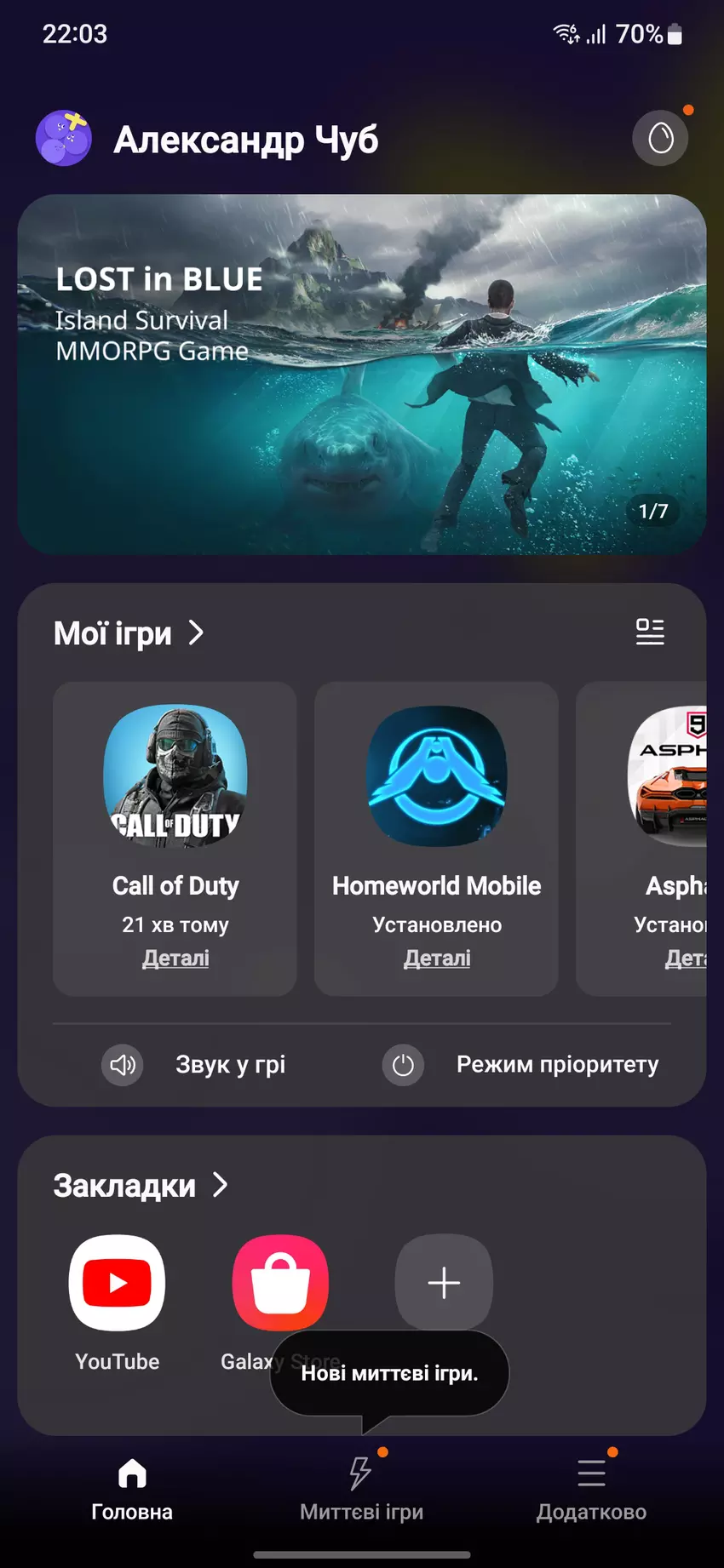Viewport: 724px width, 1568px height.
Task: Open Деталі link under Call of Duty
Action: 175,959
